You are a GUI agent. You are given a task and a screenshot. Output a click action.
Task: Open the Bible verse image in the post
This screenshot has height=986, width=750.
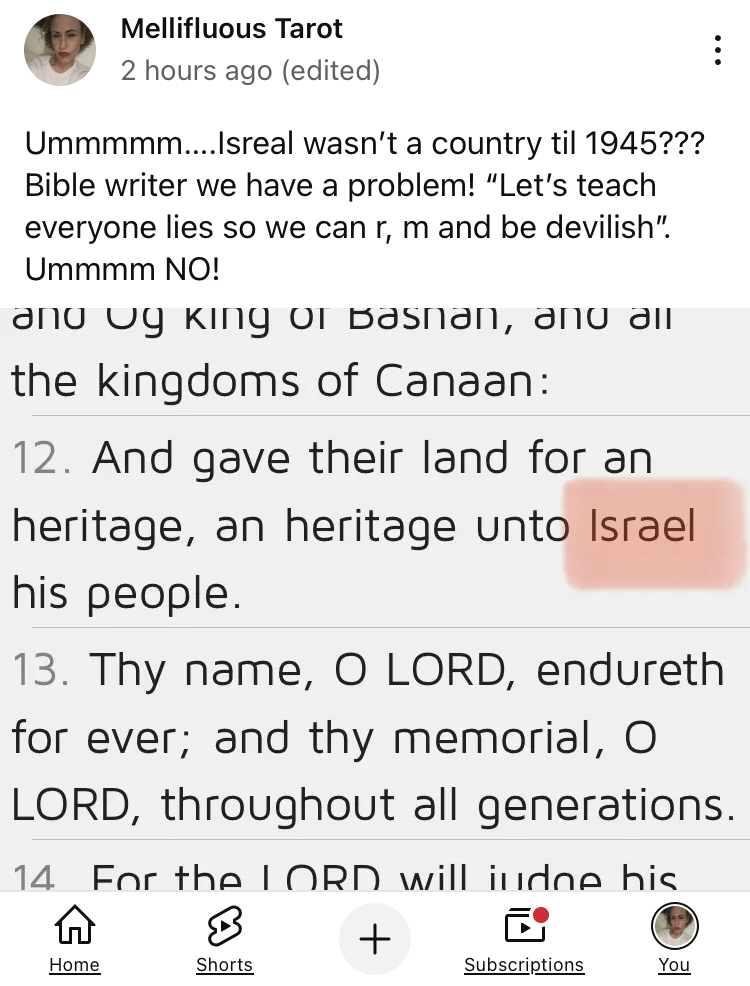375,600
